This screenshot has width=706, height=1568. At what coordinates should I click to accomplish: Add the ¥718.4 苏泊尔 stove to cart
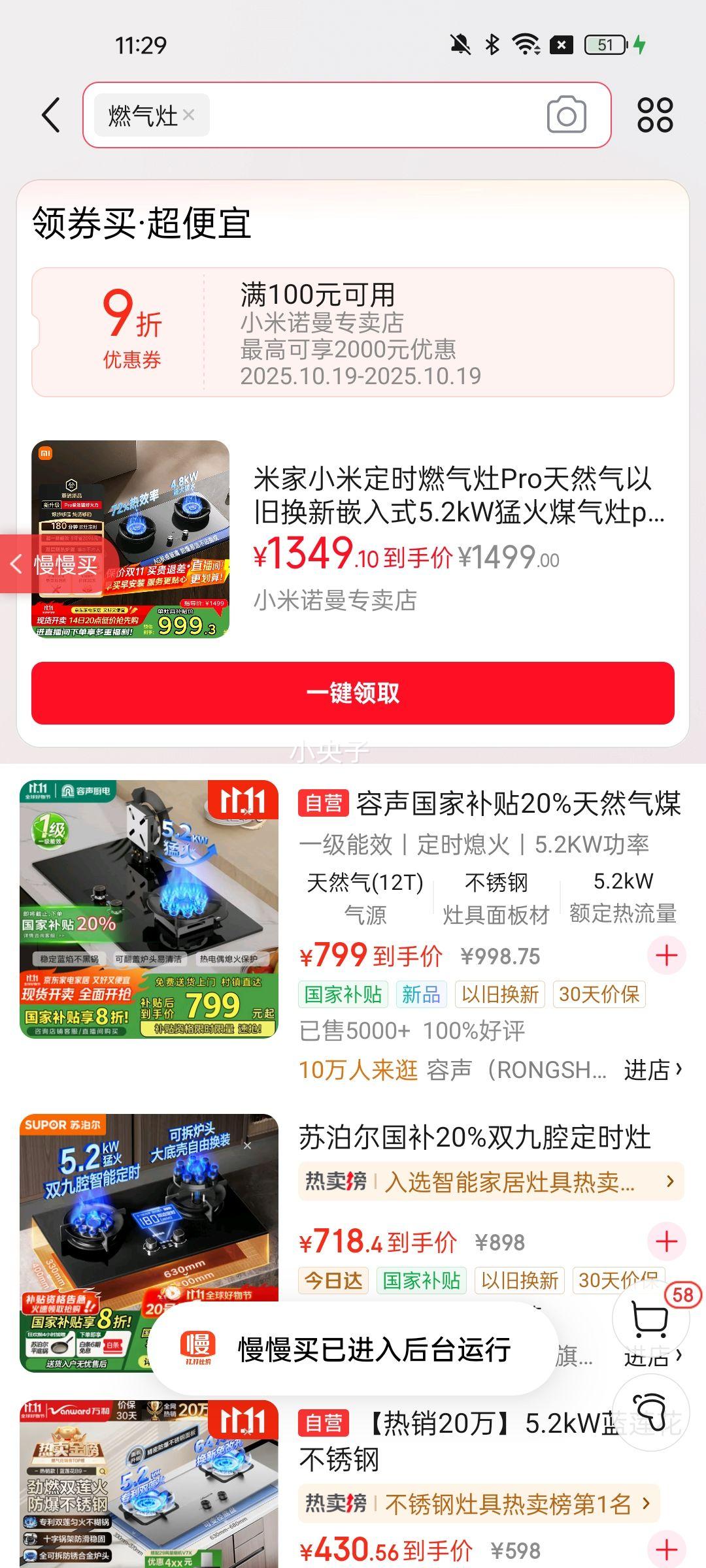(666, 1241)
